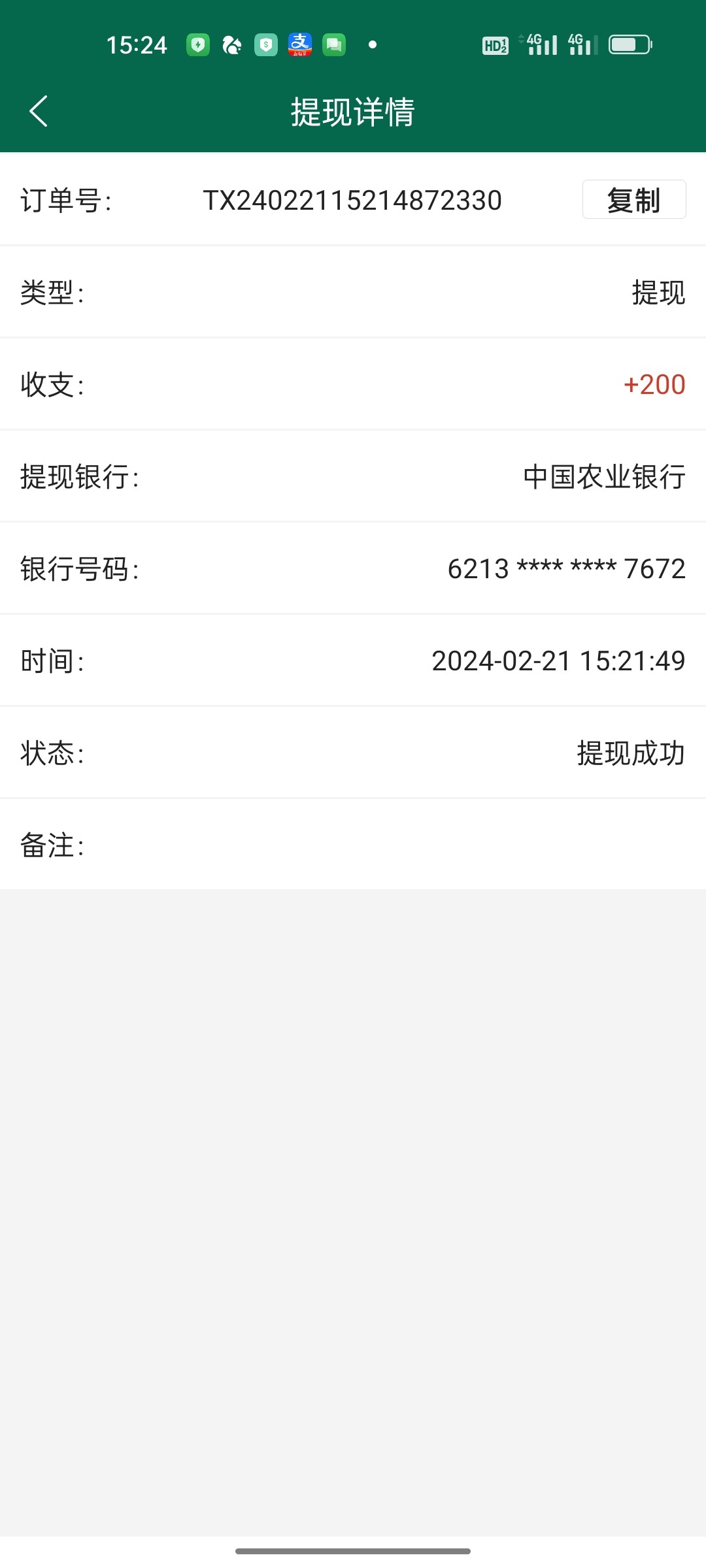
Task: Tap the battery level indicator
Action: pos(629,44)
